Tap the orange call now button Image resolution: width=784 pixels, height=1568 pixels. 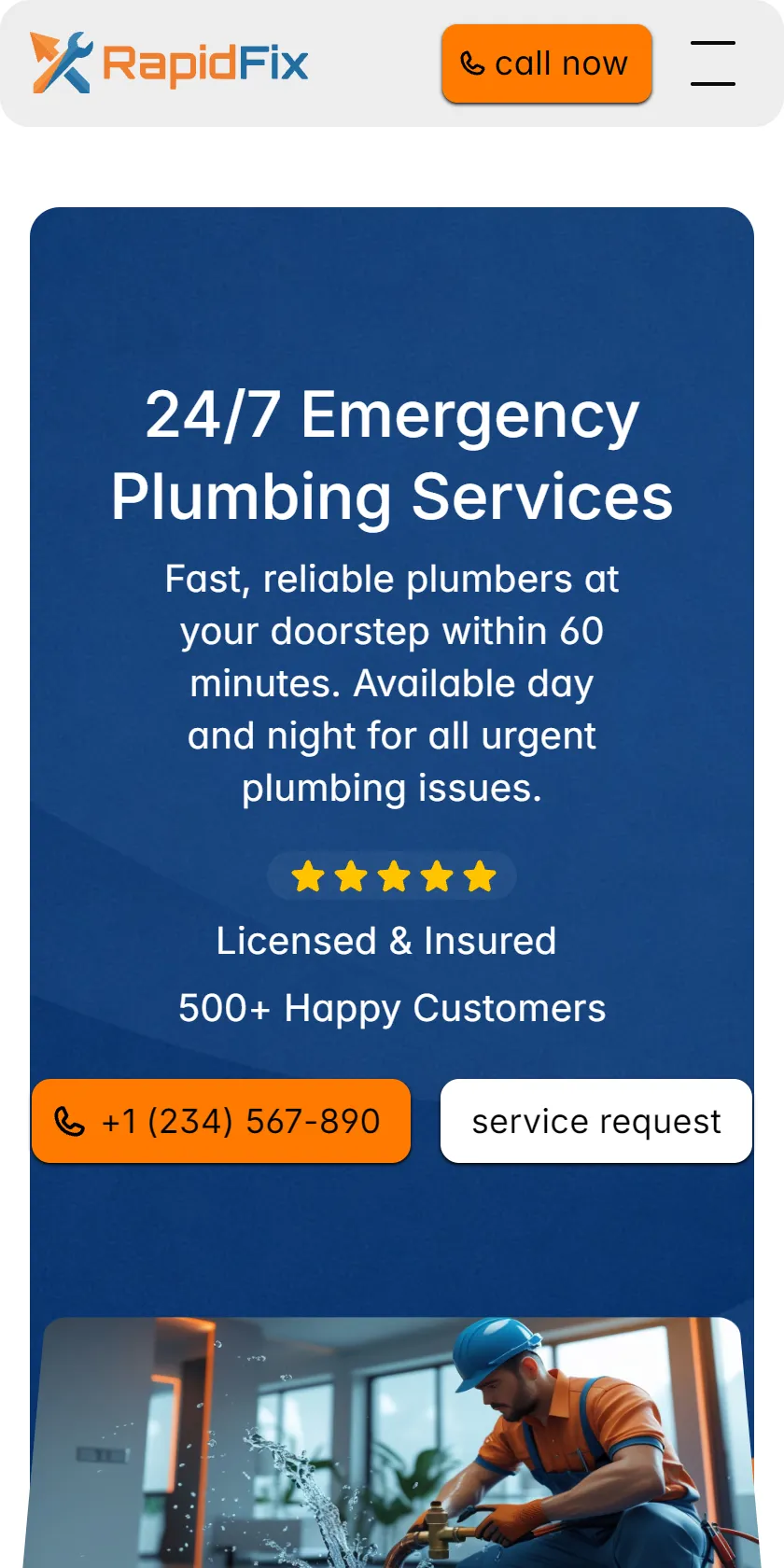pyautogui.click(x=546, y=63)
